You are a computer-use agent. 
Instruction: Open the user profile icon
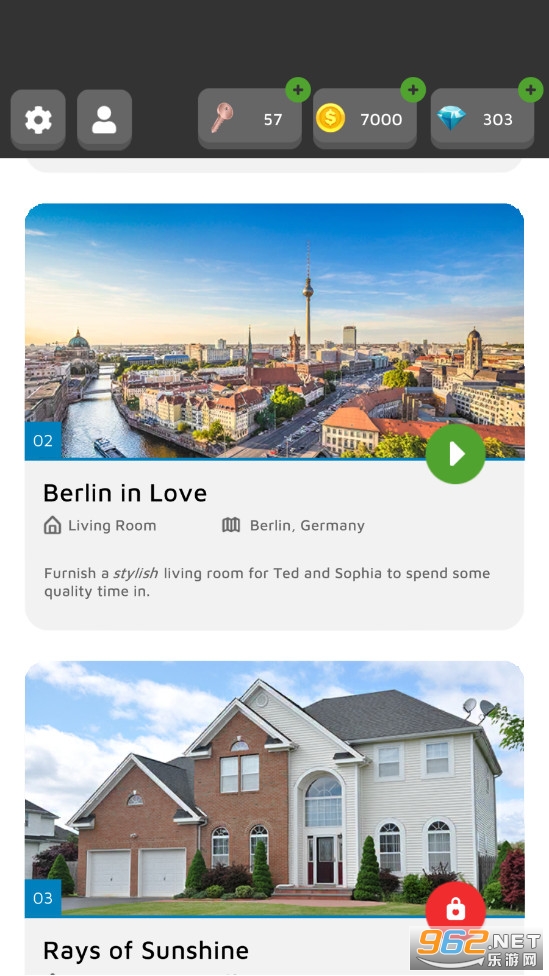104,119
